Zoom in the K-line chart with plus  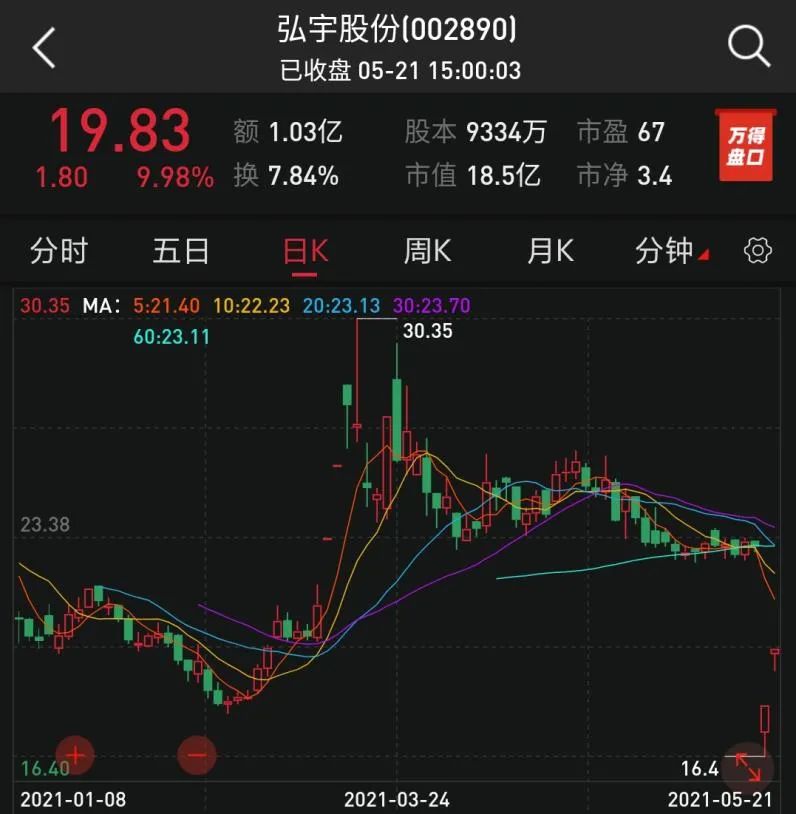click(75, 755)
